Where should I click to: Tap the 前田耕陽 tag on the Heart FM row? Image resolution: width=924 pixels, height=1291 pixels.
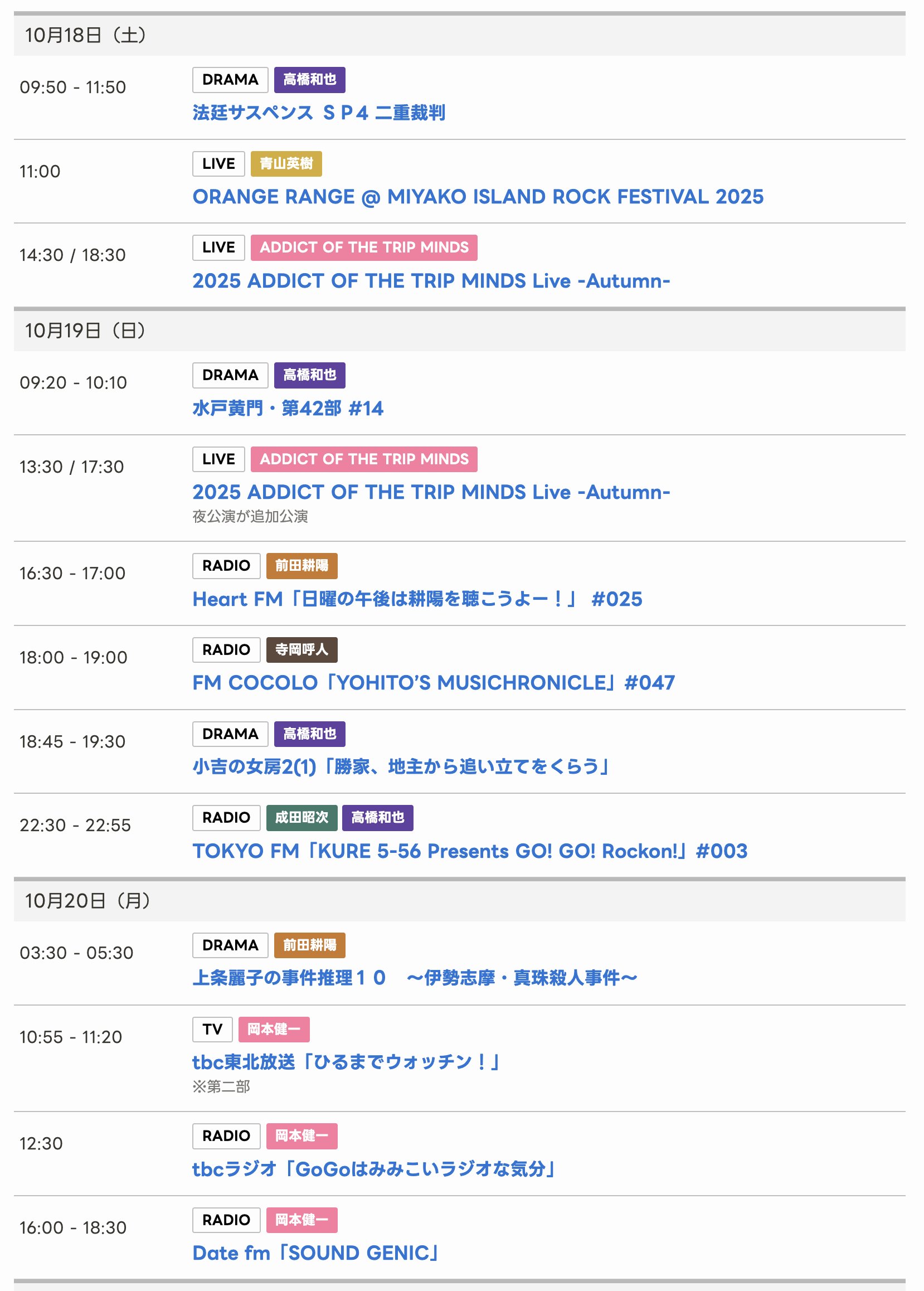tap(301, 566)
